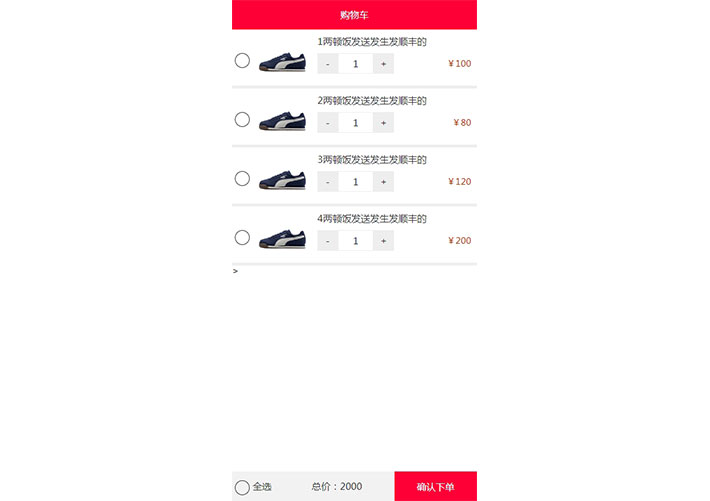Tap 确认下单 to confirm the order
This screenshot has width=710, height=501.
coord(435,487)
